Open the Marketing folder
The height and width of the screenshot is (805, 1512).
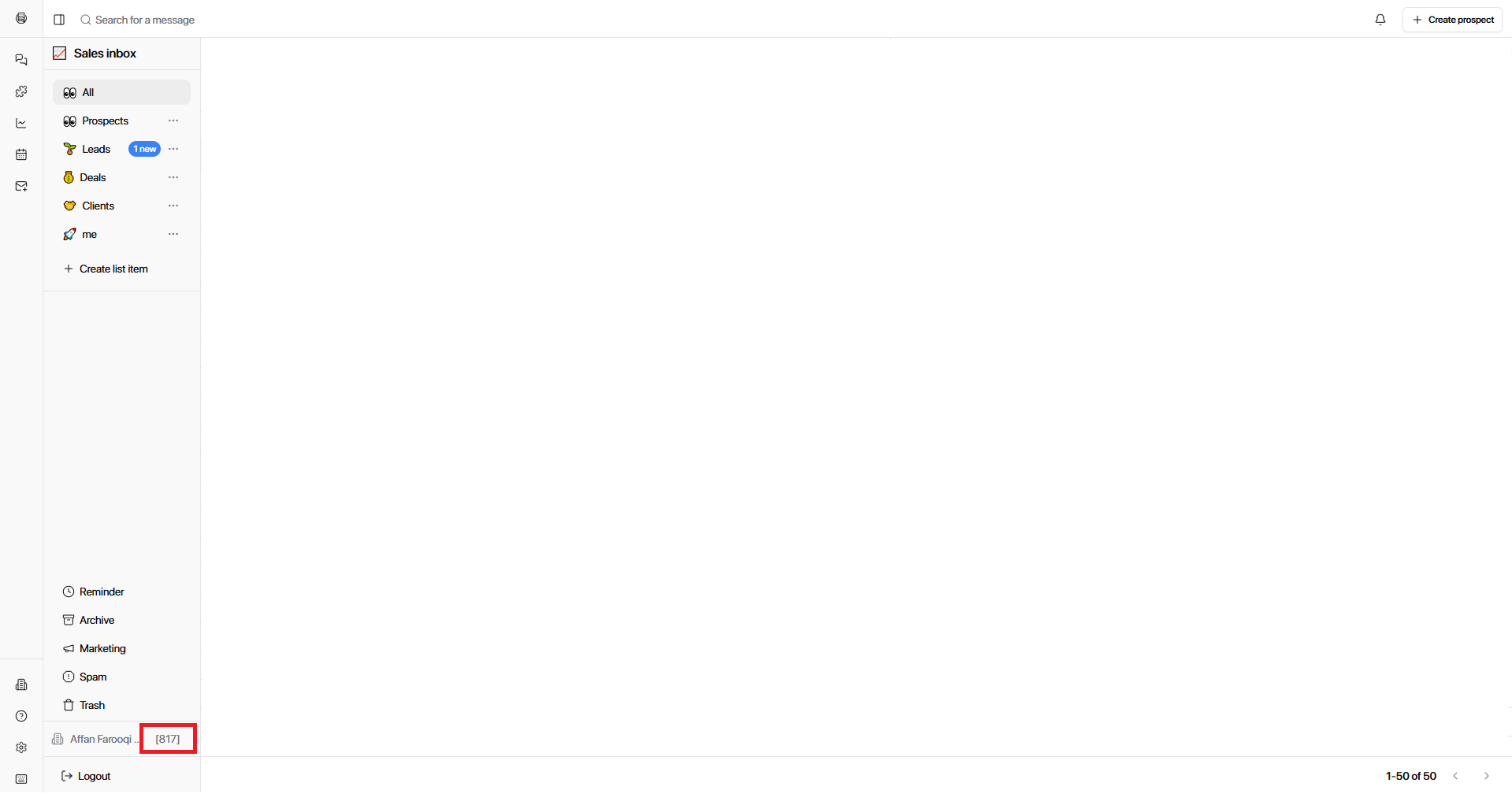(102, 648)
